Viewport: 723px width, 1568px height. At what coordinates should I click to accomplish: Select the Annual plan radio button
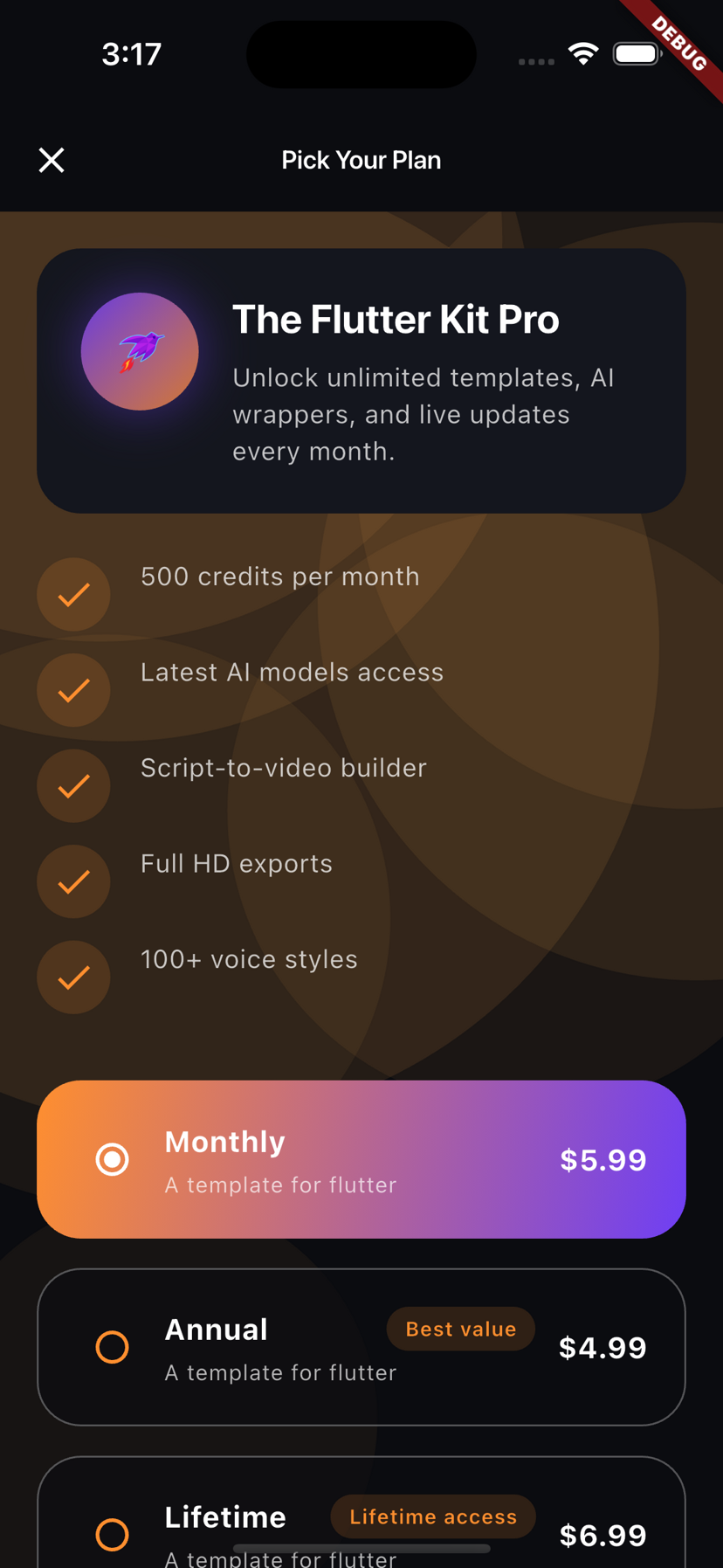tap(113, 1347)
